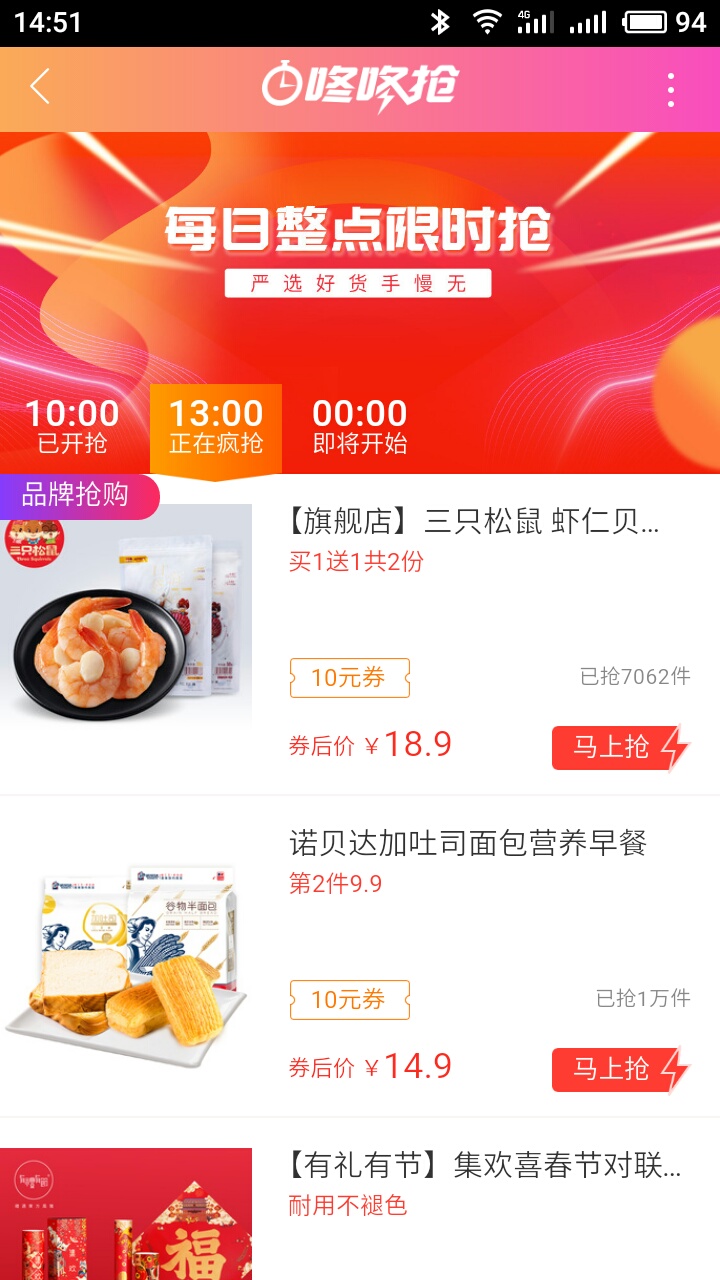Switch to the 00:00 即将开始 time slot
This screenshot has width=720, height=1280.
click(360, 427)
